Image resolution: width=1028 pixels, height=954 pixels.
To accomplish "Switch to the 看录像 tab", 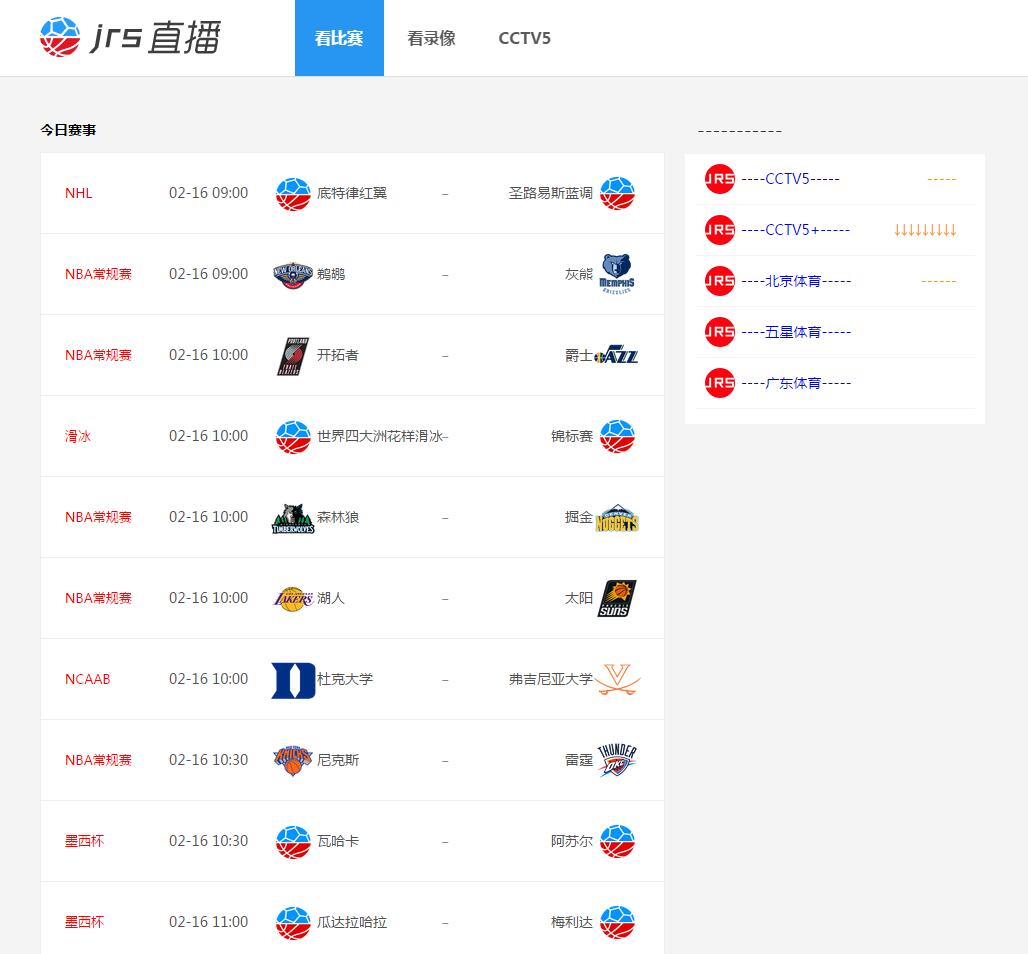I will (431, 38).
